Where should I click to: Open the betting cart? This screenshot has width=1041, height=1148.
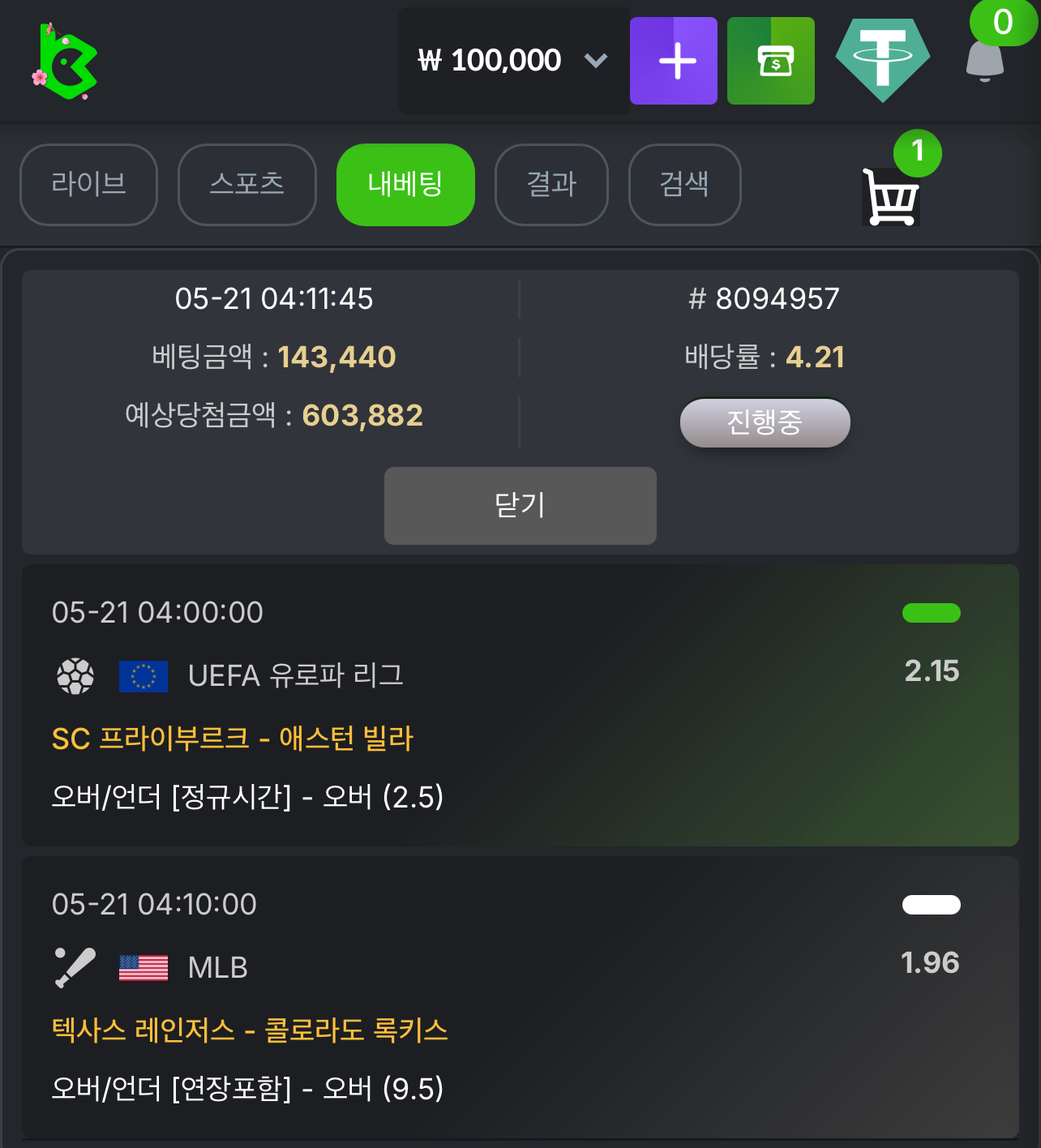890,197
